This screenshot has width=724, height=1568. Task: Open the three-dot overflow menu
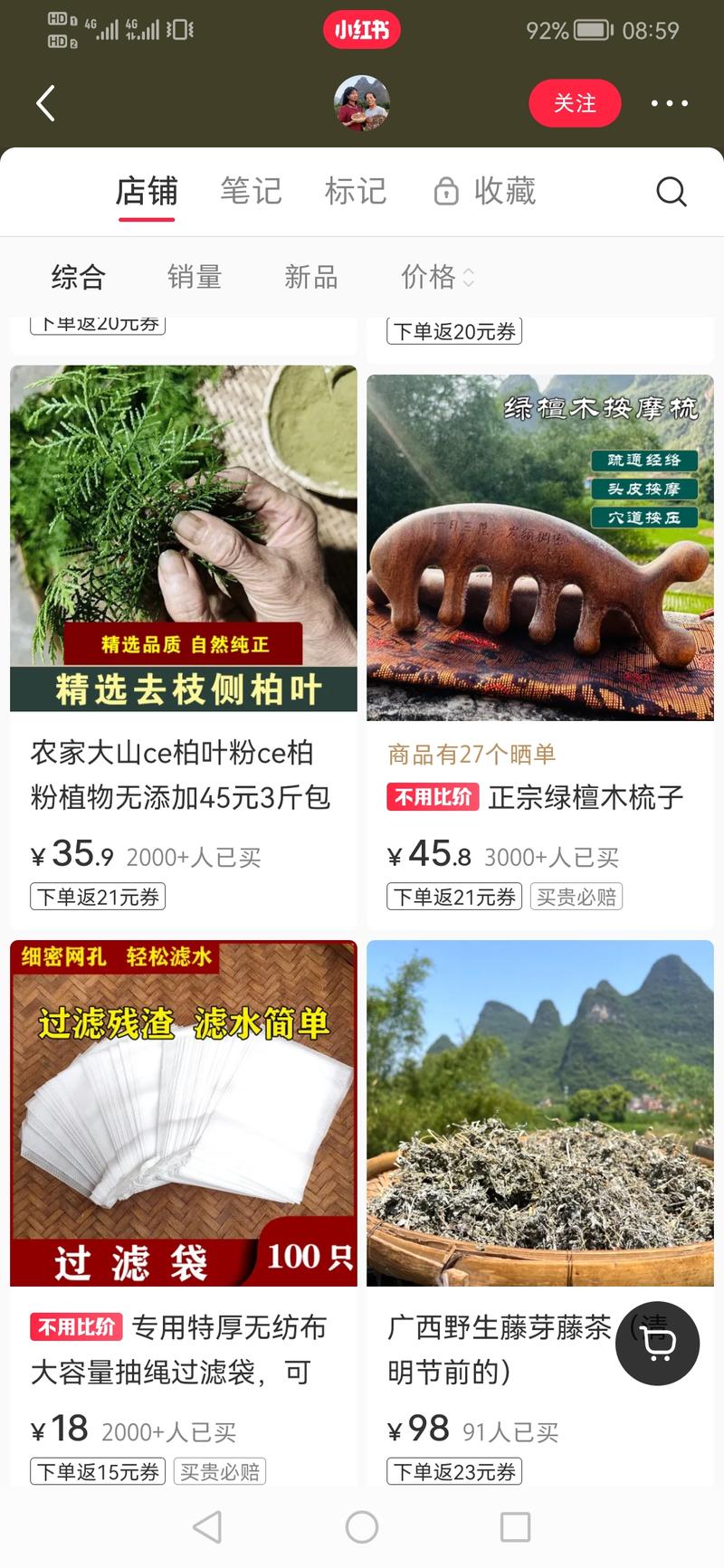click(670, 103)
